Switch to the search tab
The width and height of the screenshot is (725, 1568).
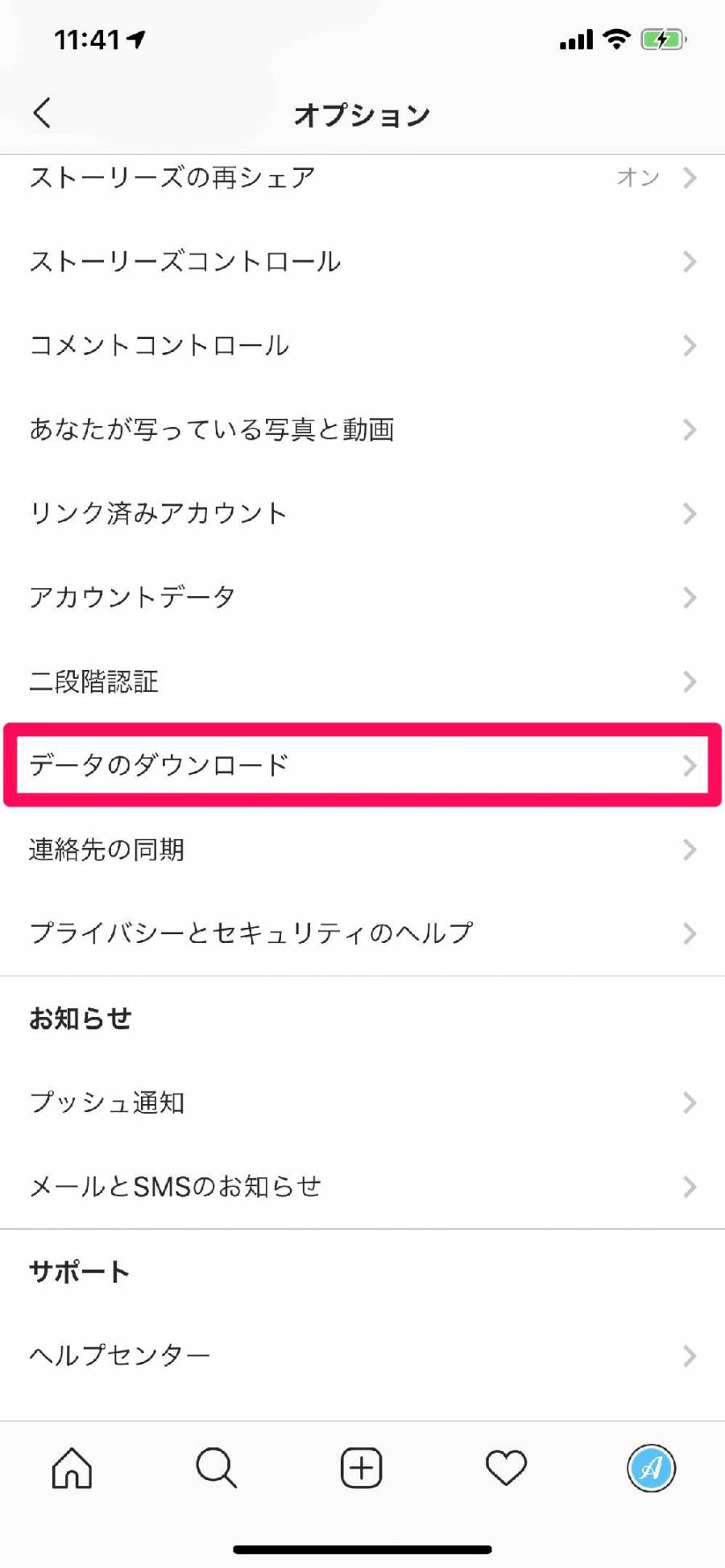click(217, 1467)
